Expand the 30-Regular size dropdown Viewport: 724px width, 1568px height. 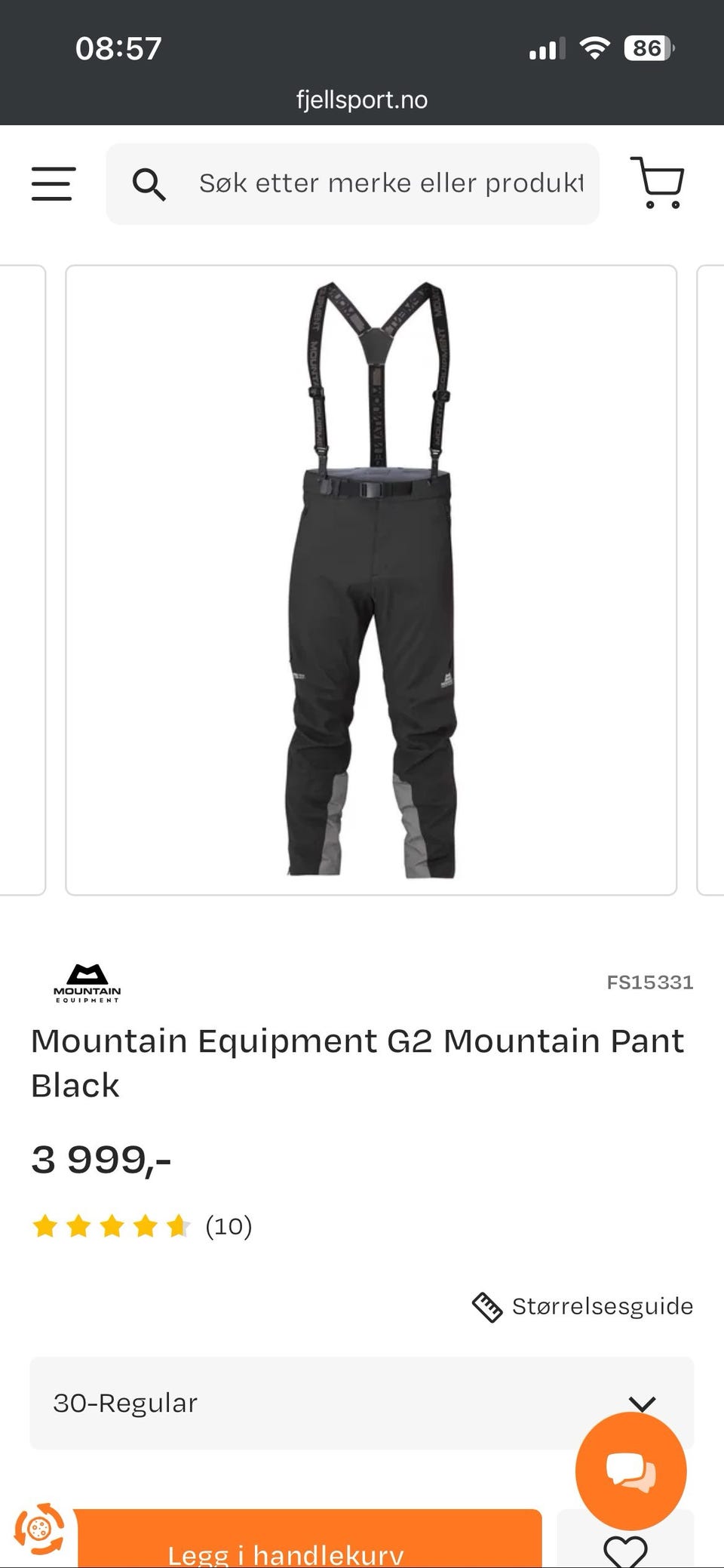pyautogui.click(x=361, y=1403)
